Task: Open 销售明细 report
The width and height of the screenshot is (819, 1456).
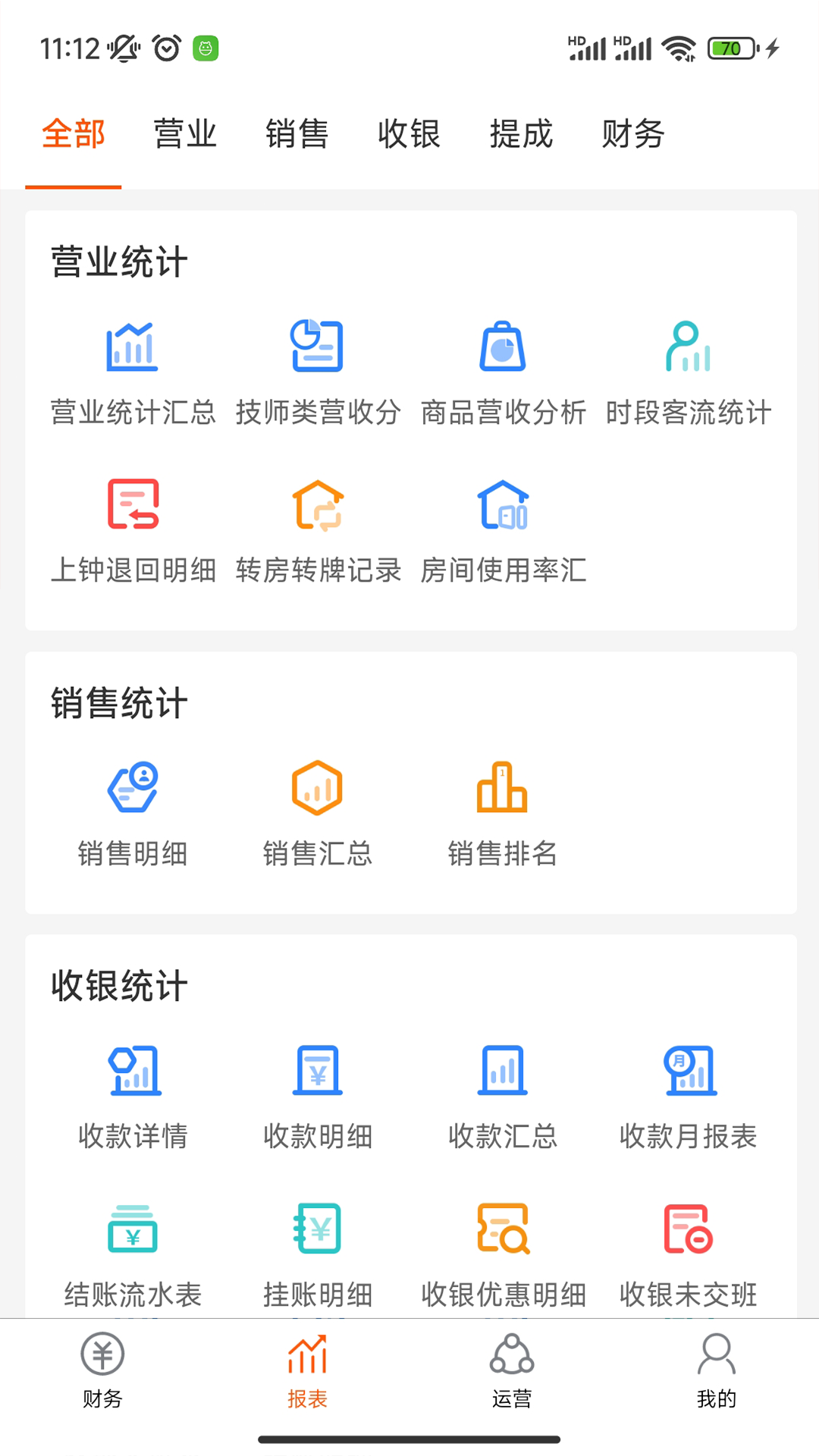Action: coord(133,813)
